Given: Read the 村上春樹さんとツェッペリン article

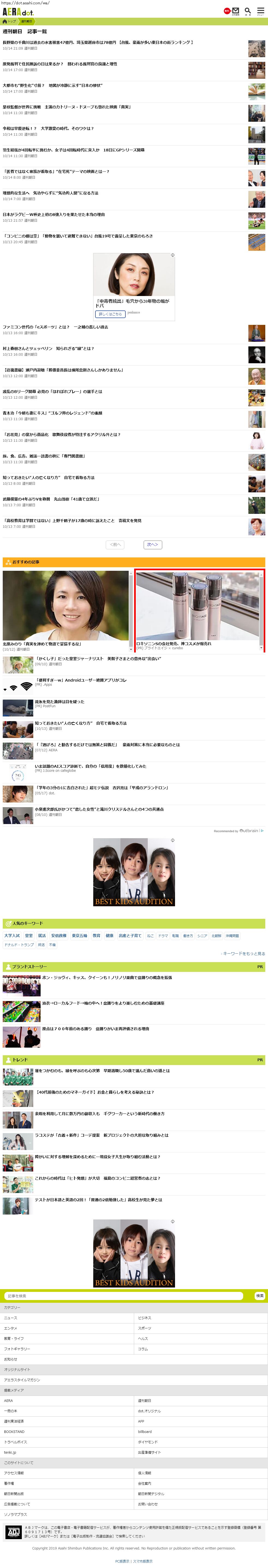Looking at the screenshot, I should point(49,349).
